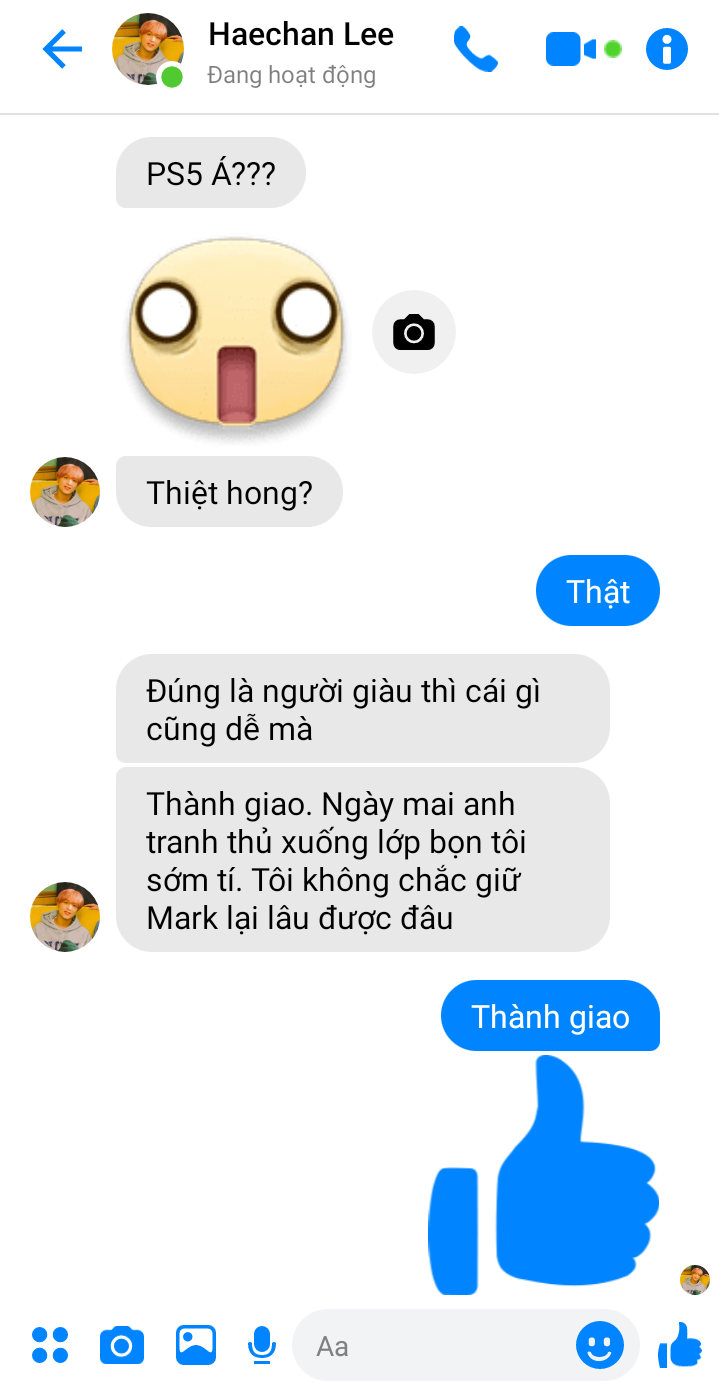
Task: Start a voice call with Haechan Lee
Action: [475, 49]
